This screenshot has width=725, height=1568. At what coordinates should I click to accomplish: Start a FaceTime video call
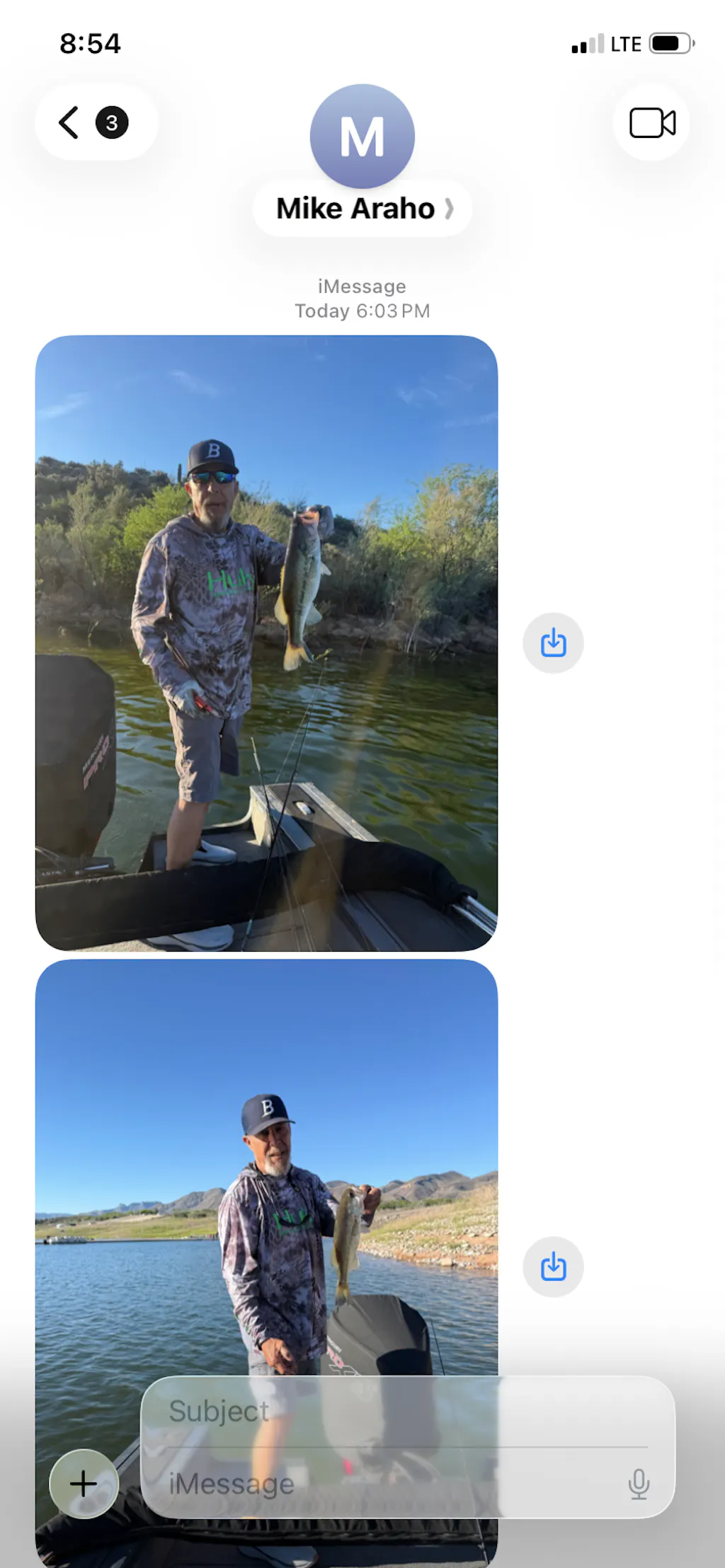651,122
